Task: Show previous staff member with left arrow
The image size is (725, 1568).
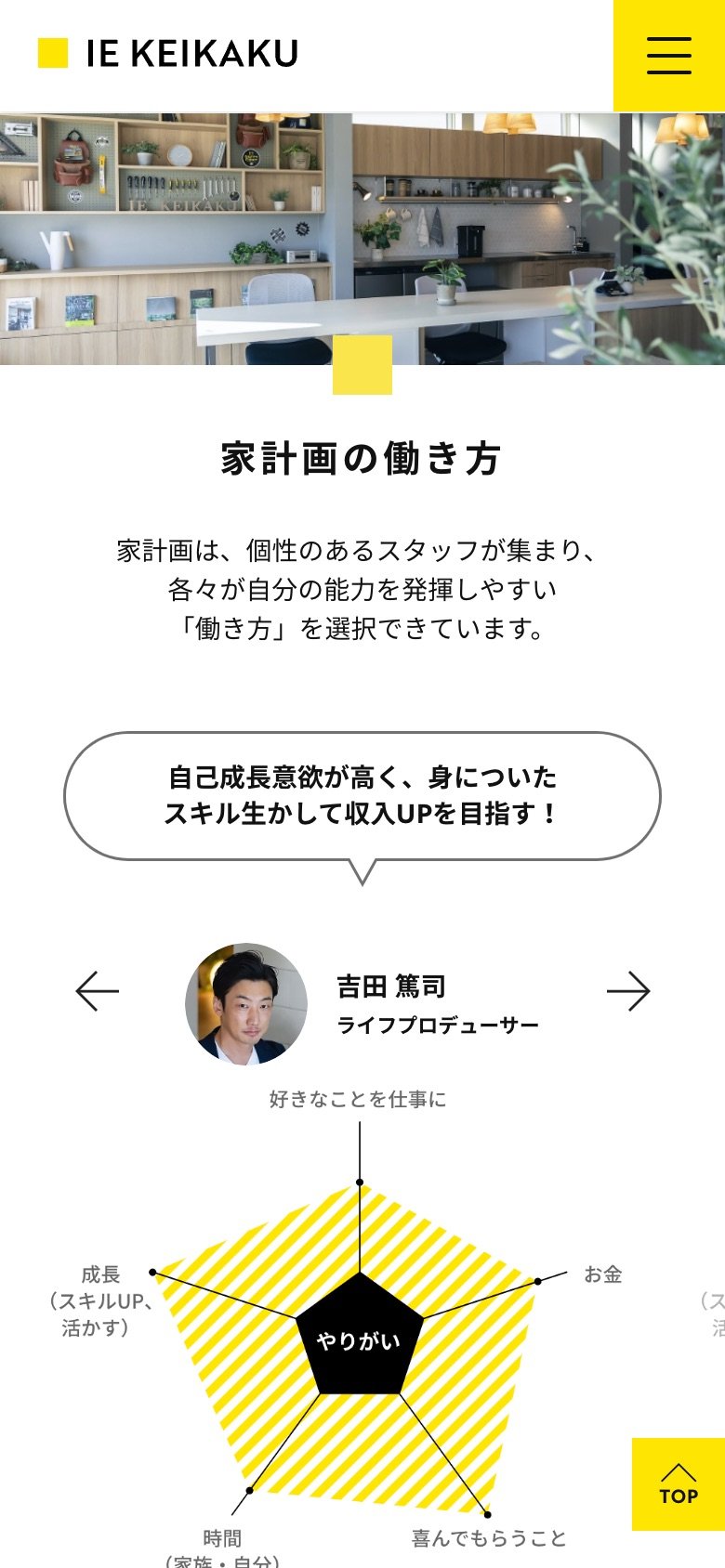Action: tap(98, 991)
